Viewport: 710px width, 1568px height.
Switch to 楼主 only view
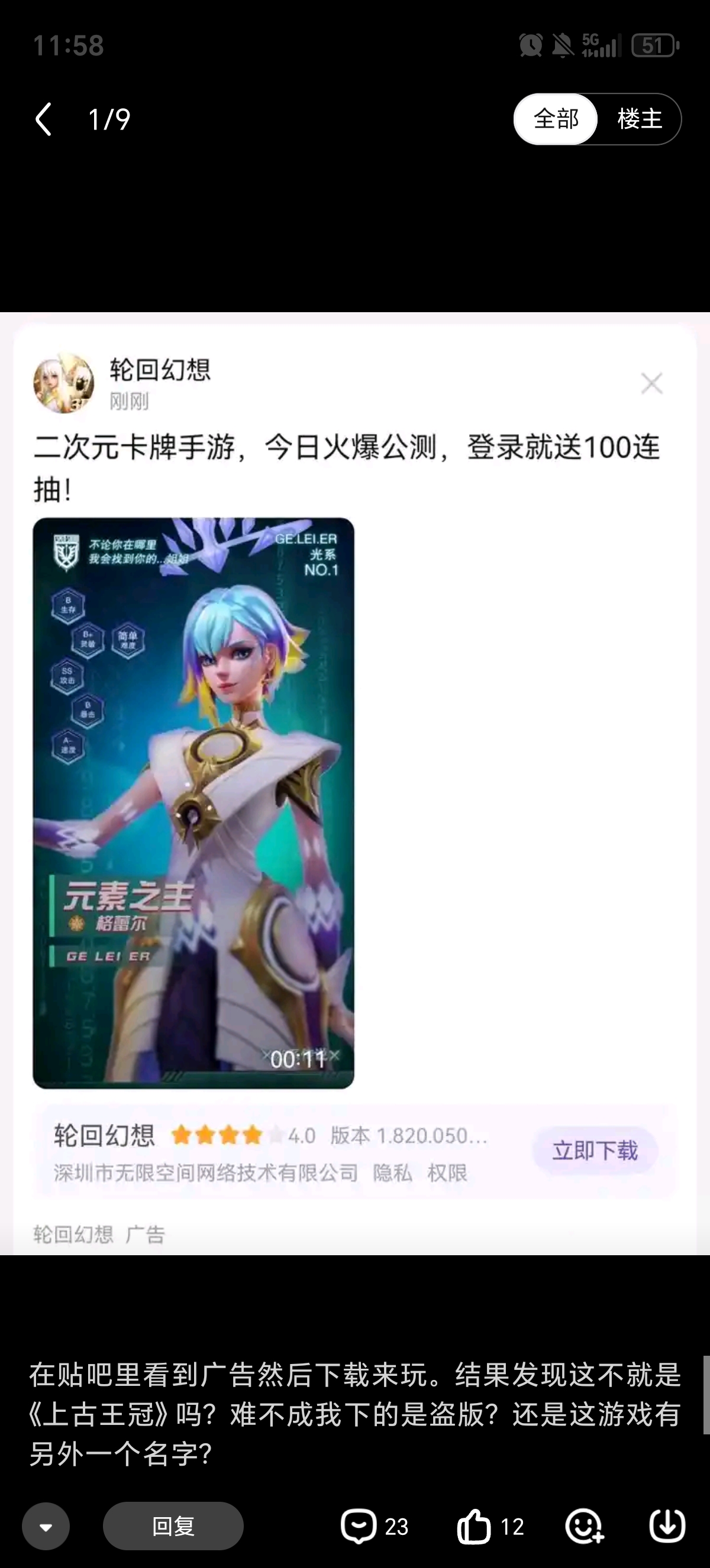(x=639, y=119)
